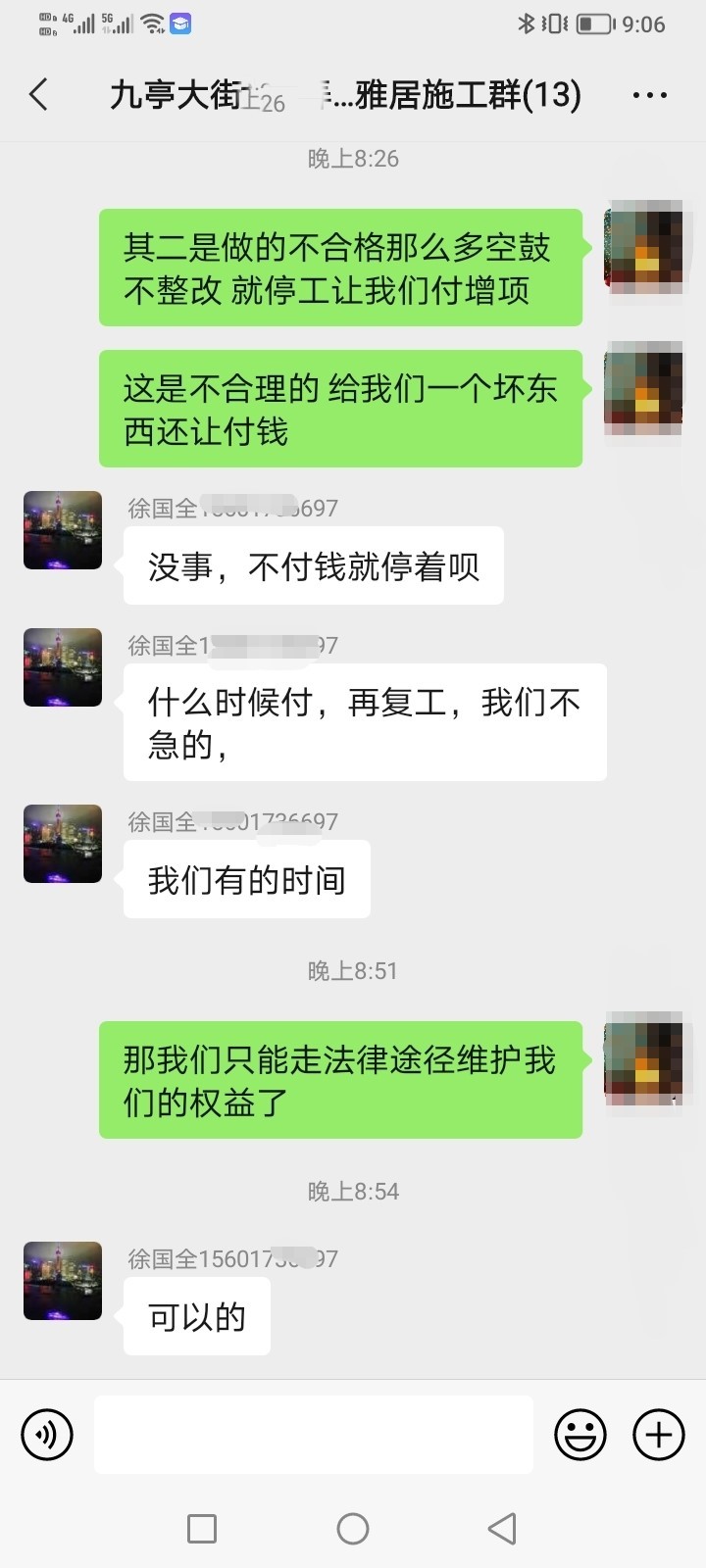The width and height of the screenshot is (706, 1568).
Task: Open the chat's three-dot menu
Action: [649, 95]
